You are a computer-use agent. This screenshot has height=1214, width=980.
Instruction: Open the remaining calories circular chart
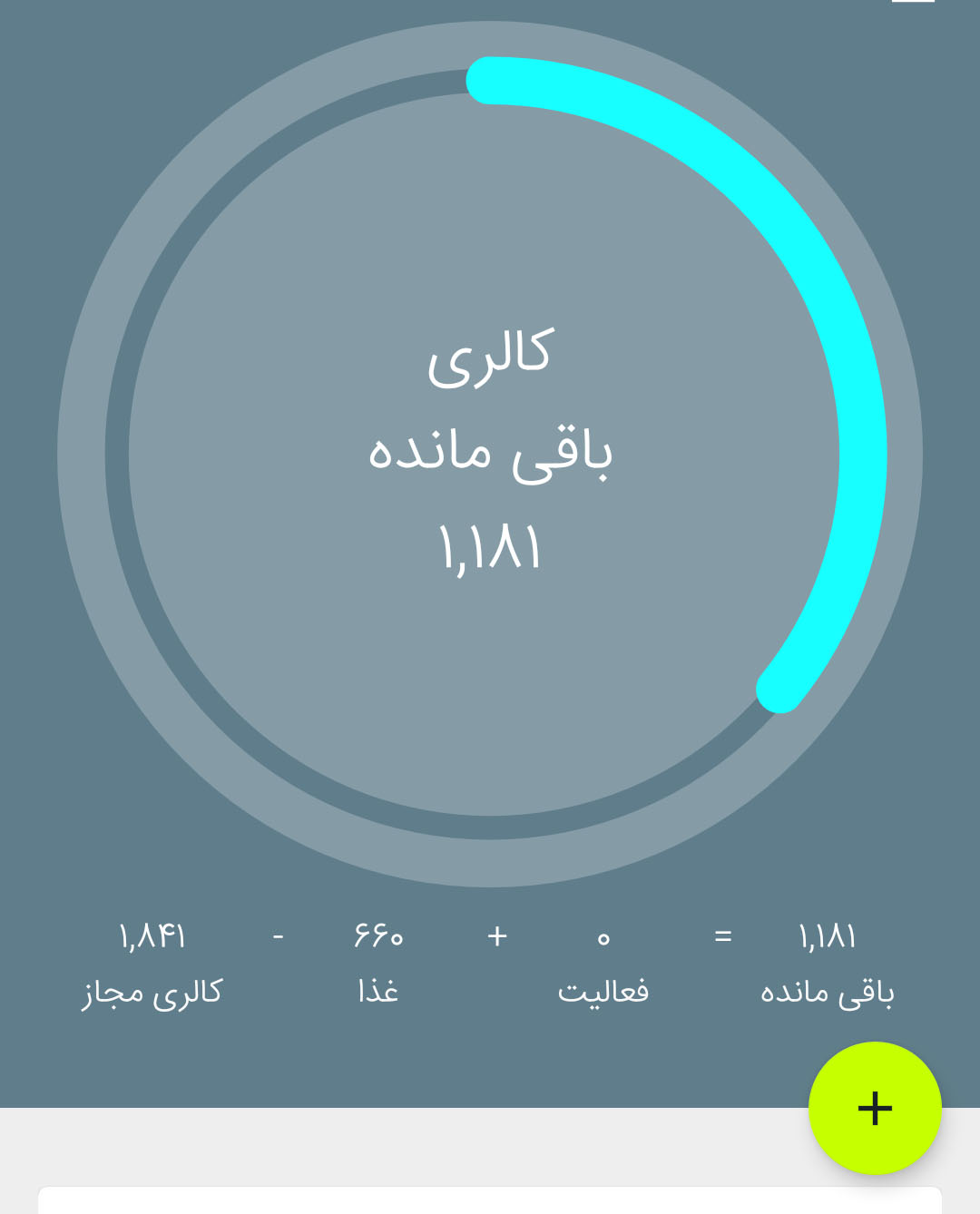coord(490,454)
